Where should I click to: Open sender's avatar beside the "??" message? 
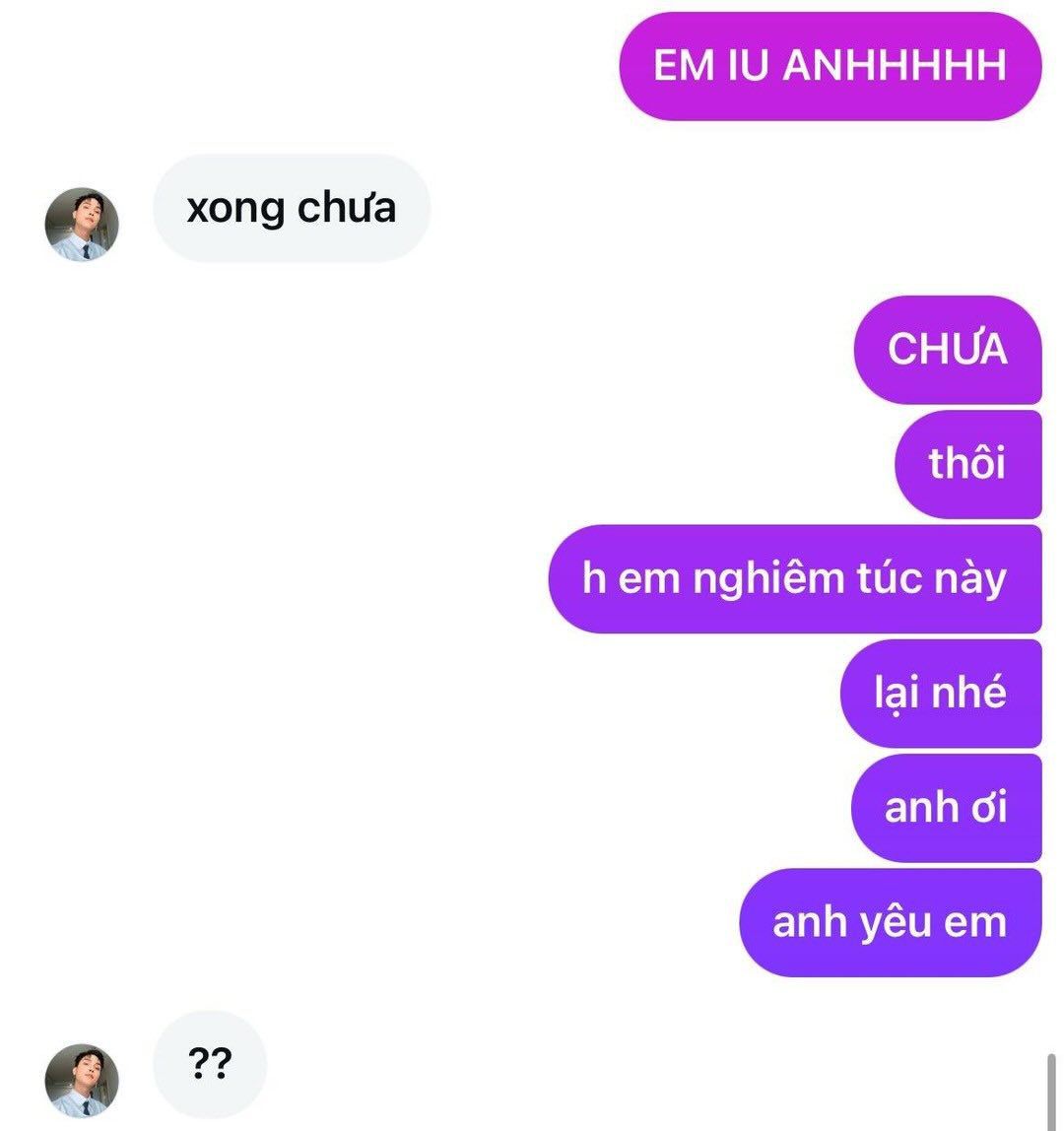click(x=82, y=1081)
